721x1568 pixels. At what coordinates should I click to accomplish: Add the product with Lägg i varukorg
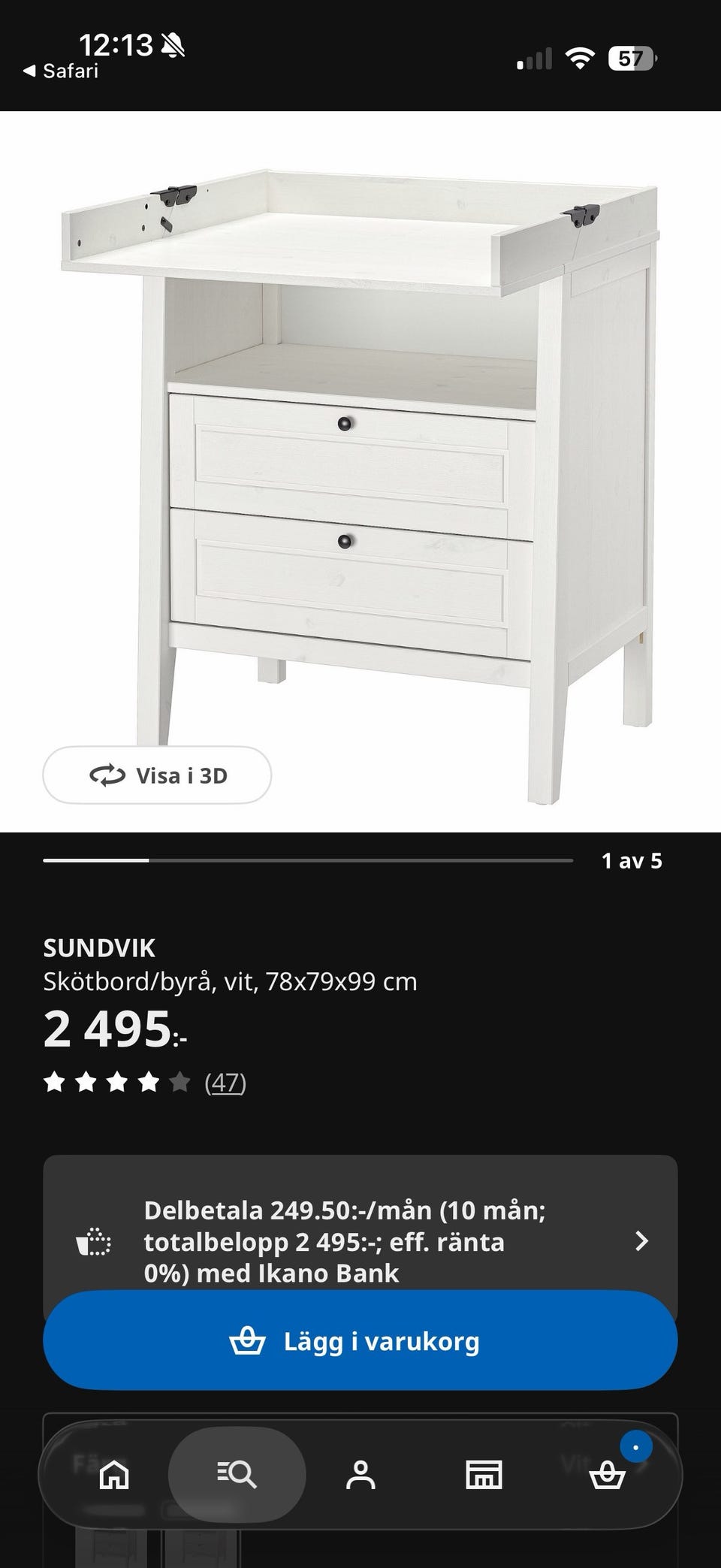pos(360,1341)
